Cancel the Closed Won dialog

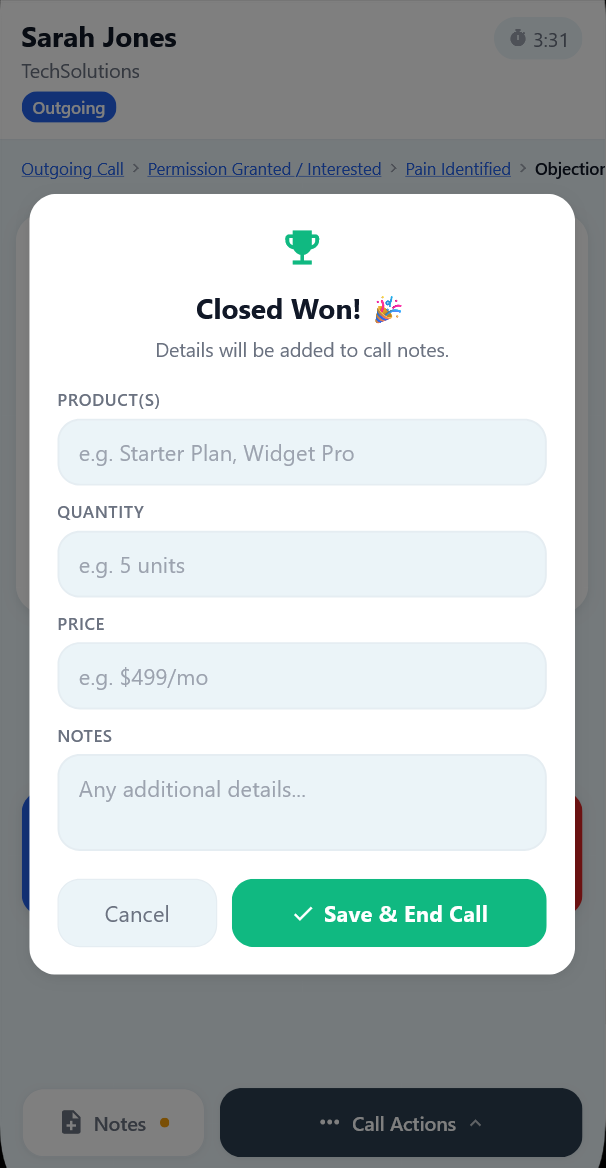tap(137, 913)
